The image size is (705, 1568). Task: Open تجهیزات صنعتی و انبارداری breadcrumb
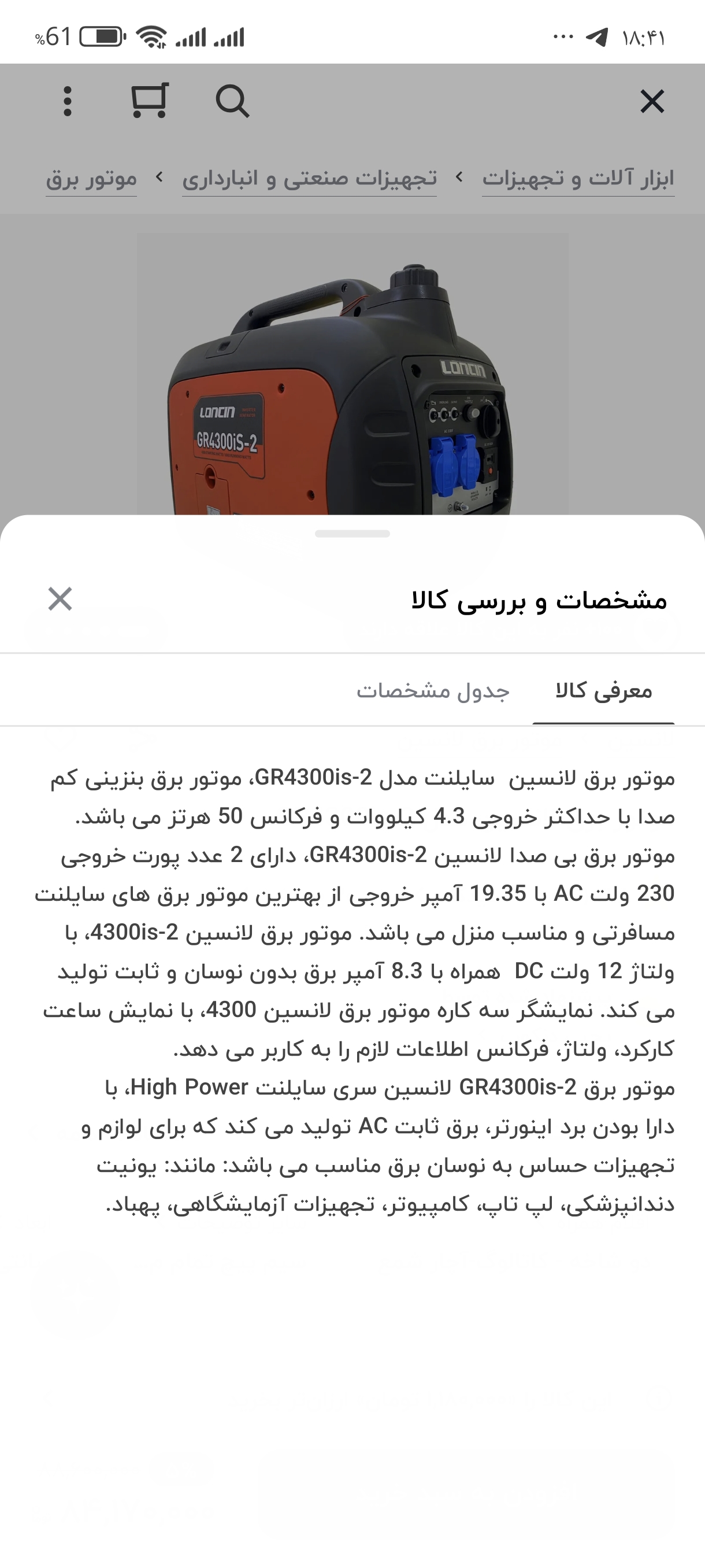pos(309,178)
